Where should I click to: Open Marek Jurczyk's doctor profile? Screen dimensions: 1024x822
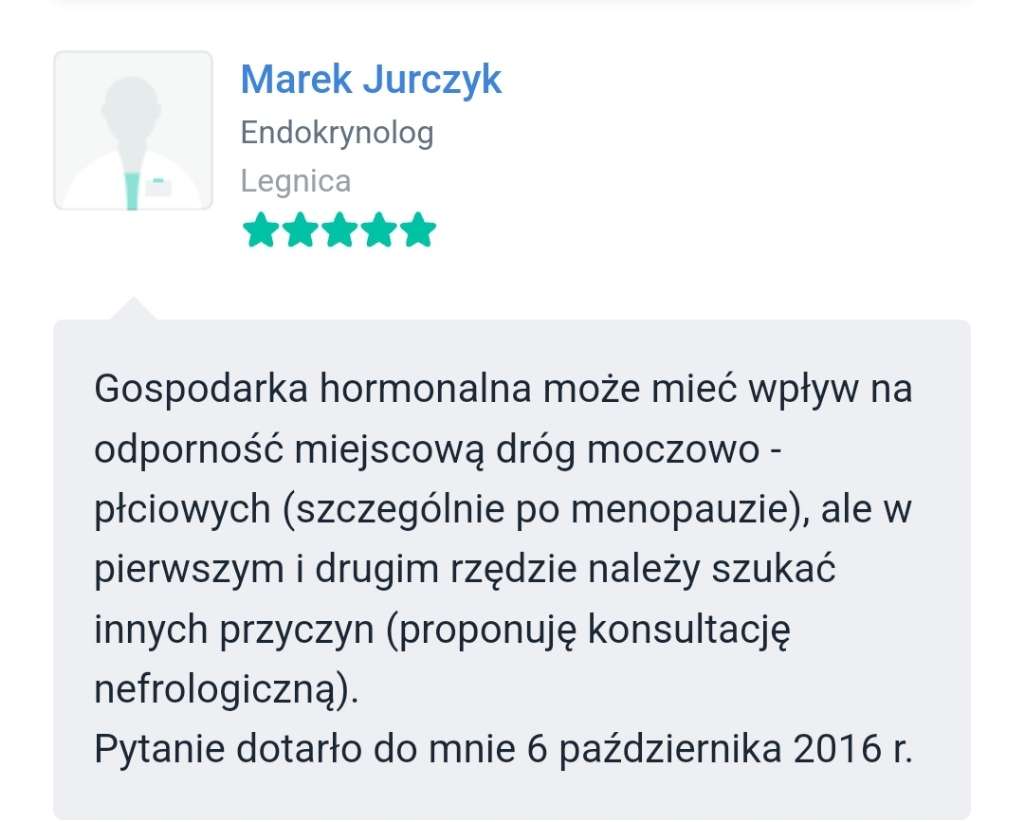click(371, 79)
